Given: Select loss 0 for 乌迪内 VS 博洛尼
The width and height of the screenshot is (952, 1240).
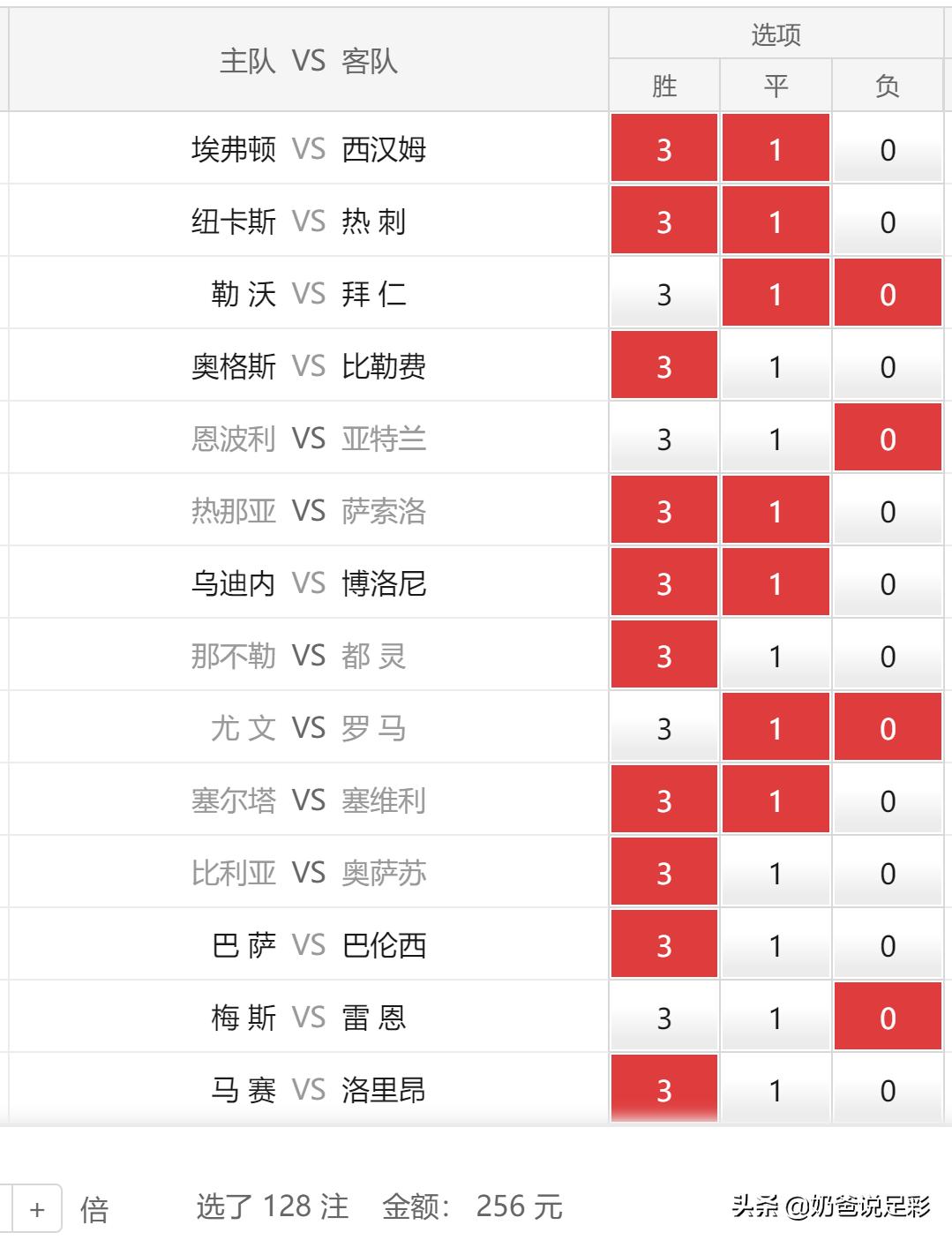Looking at the screenshot, I should (x=887, y=583).
